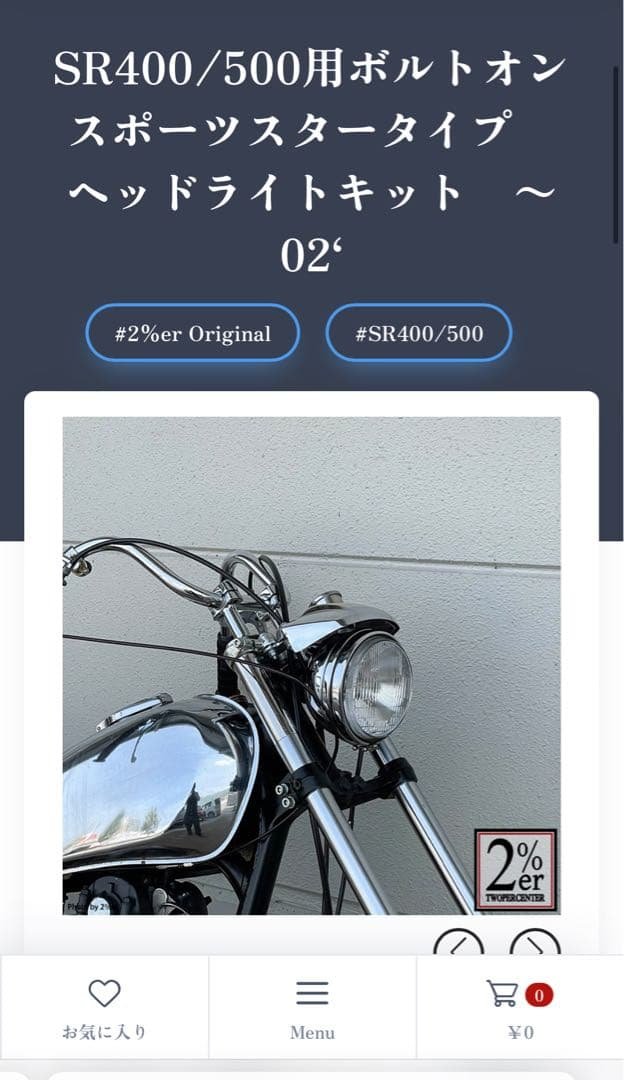Open the #SR400/500 tag
This screenshot has height=1080, width=624.
point(418,333)
